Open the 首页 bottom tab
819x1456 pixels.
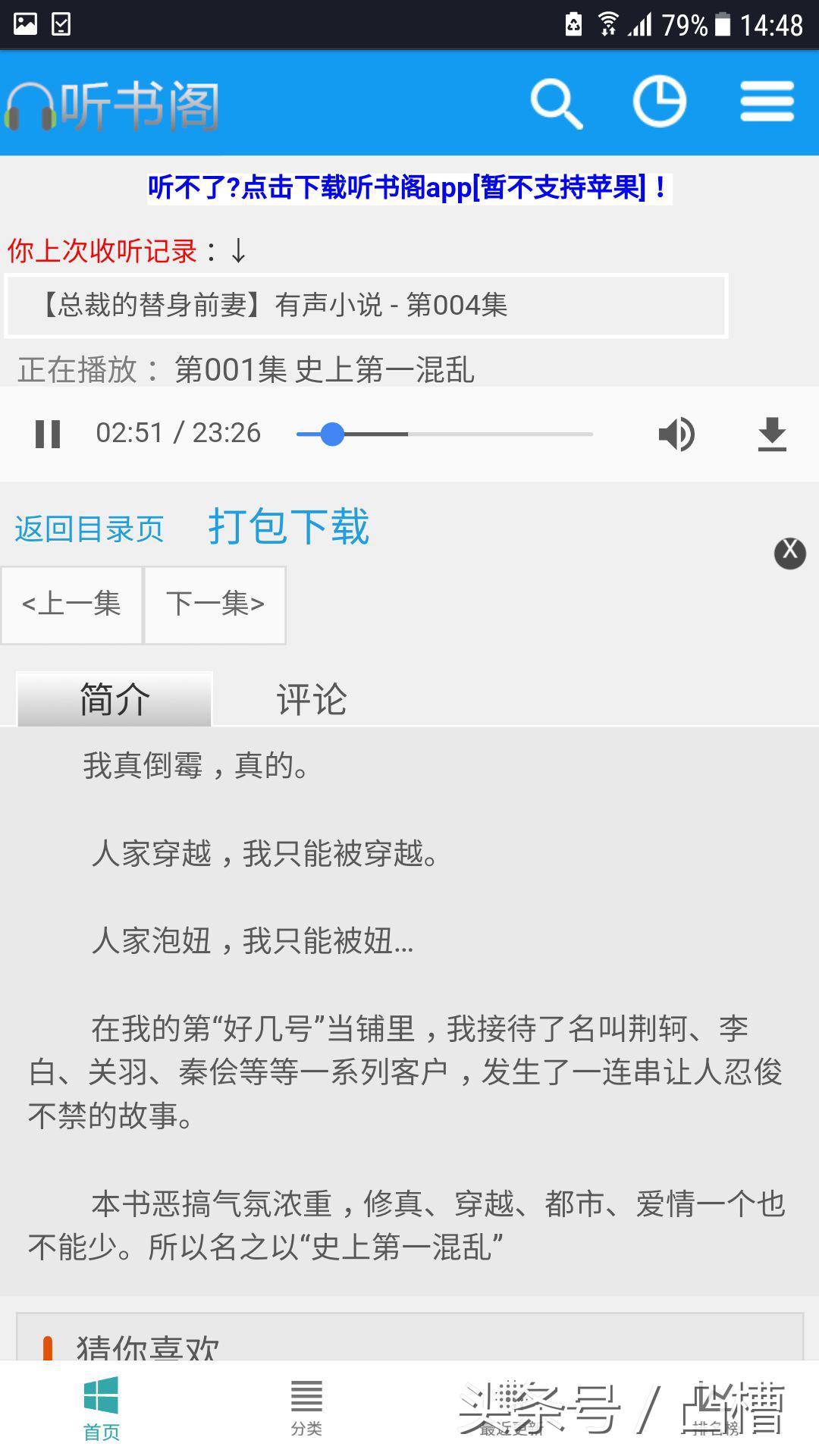tap(101, 1409)
